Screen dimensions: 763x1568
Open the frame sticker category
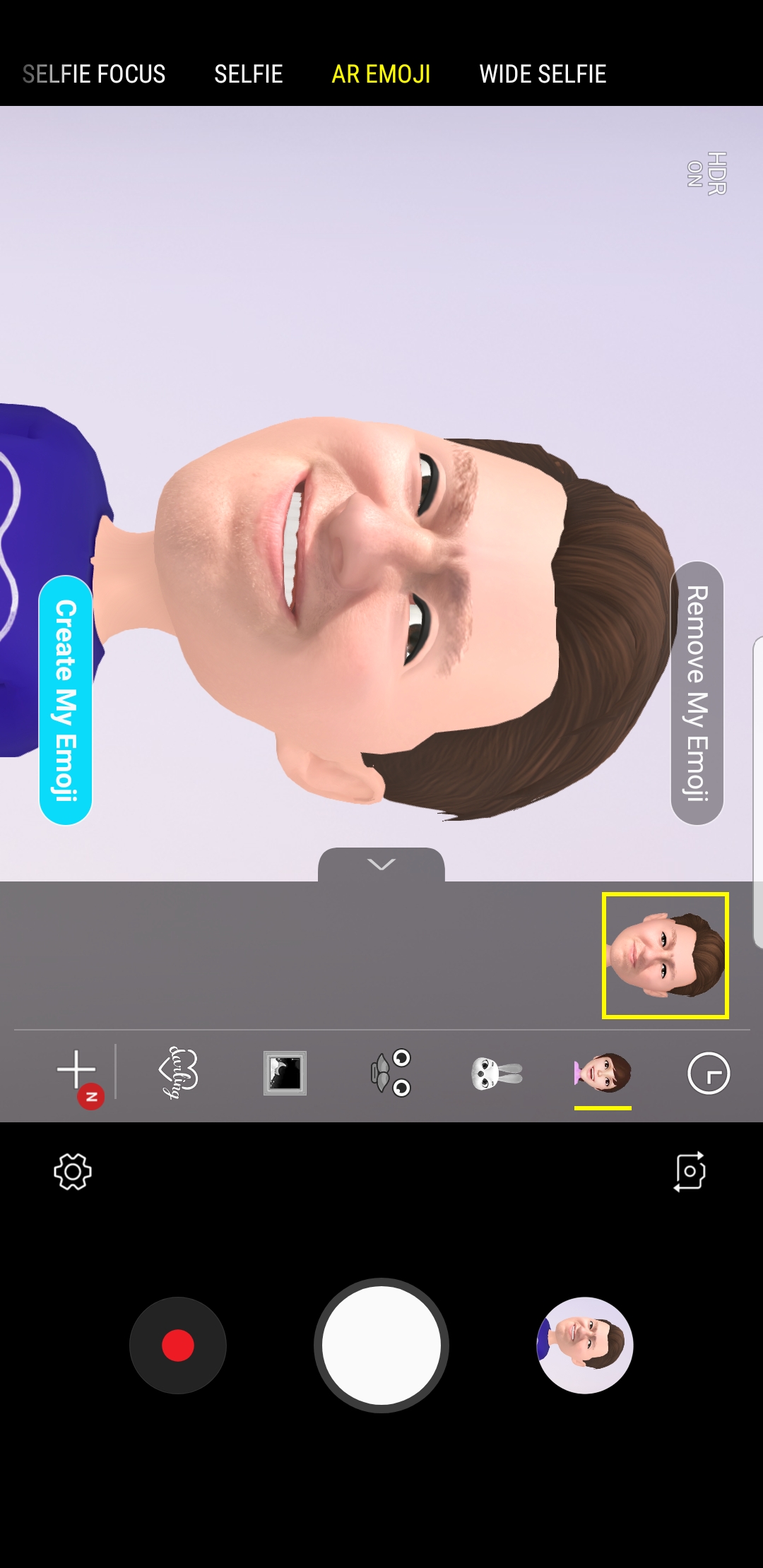pos(285,1073)
